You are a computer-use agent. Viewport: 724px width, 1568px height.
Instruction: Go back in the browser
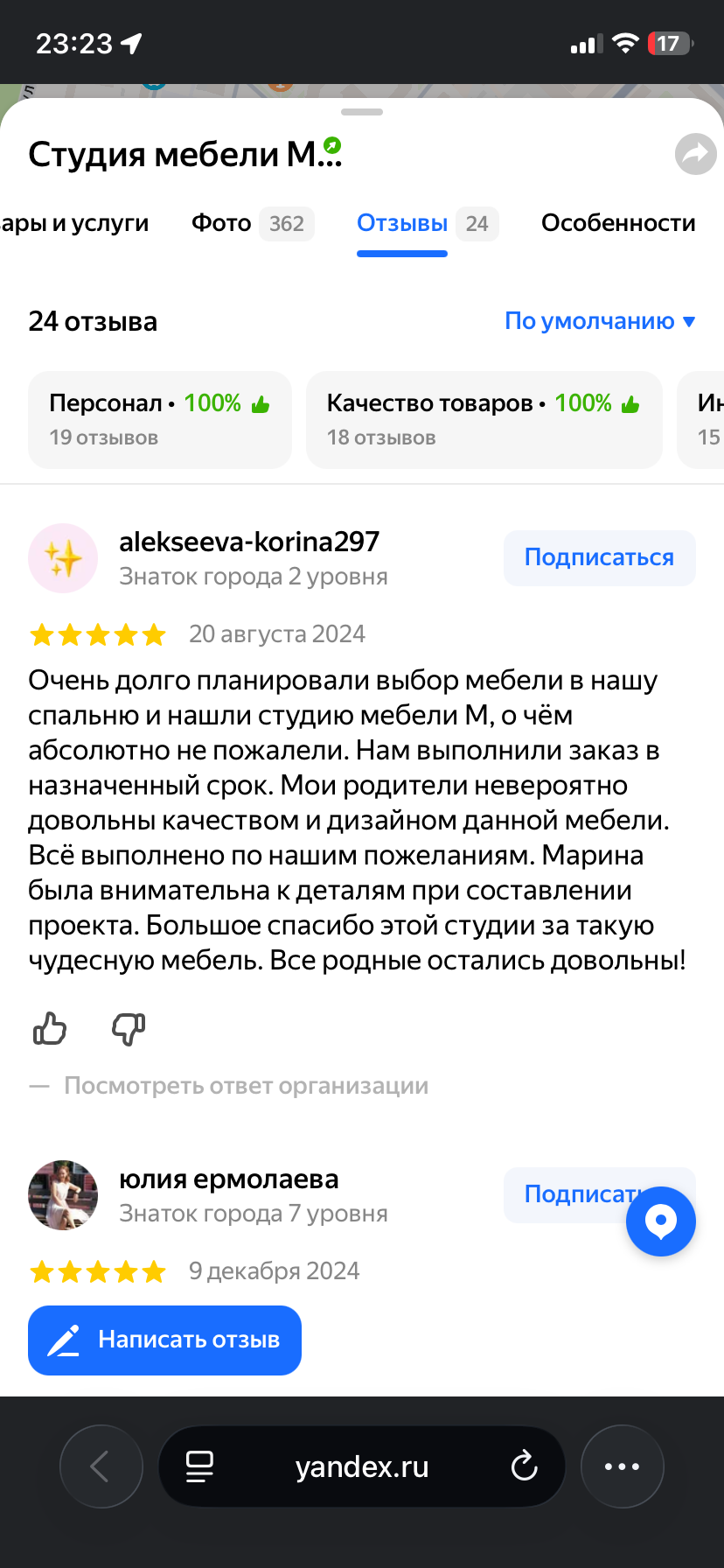[101, 1466]
